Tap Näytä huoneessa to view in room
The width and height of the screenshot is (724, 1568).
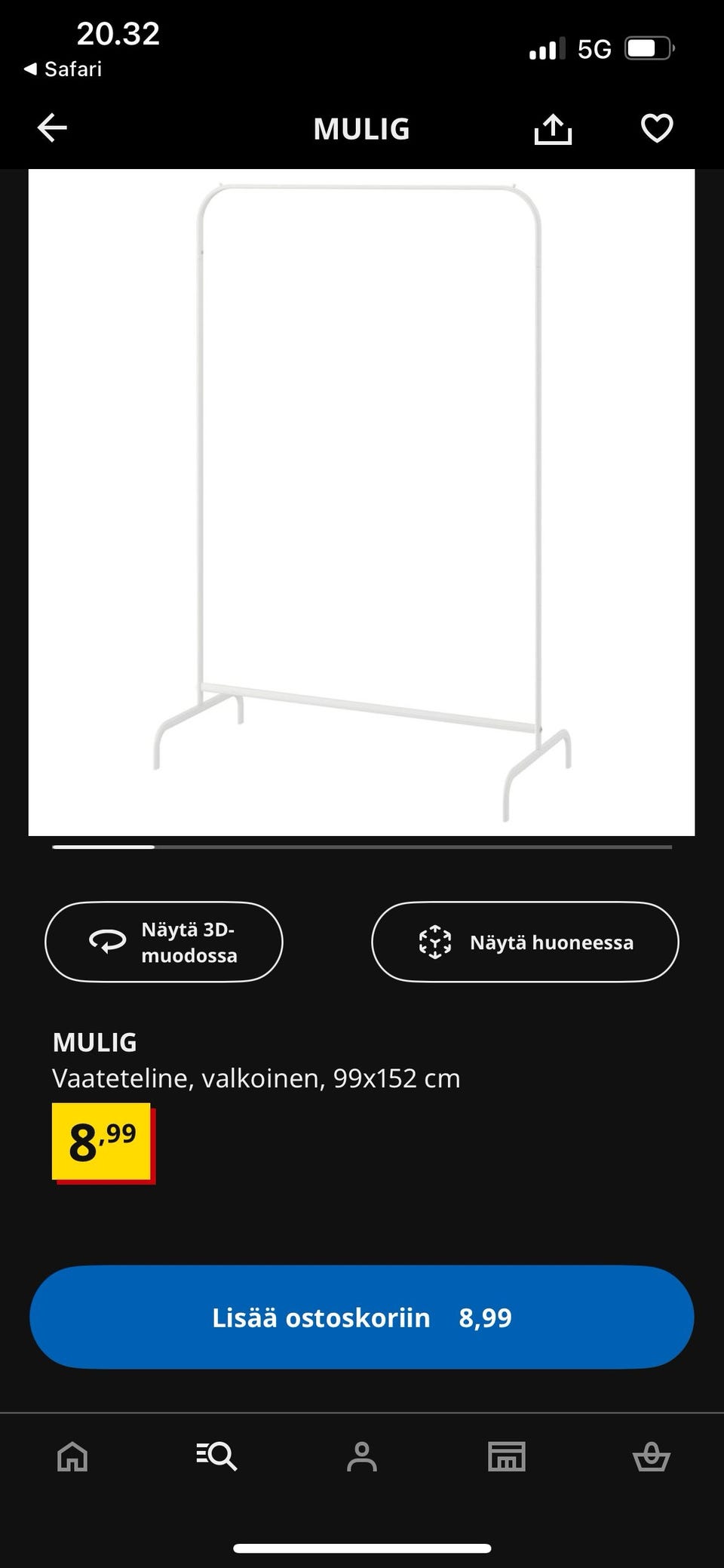524,942
